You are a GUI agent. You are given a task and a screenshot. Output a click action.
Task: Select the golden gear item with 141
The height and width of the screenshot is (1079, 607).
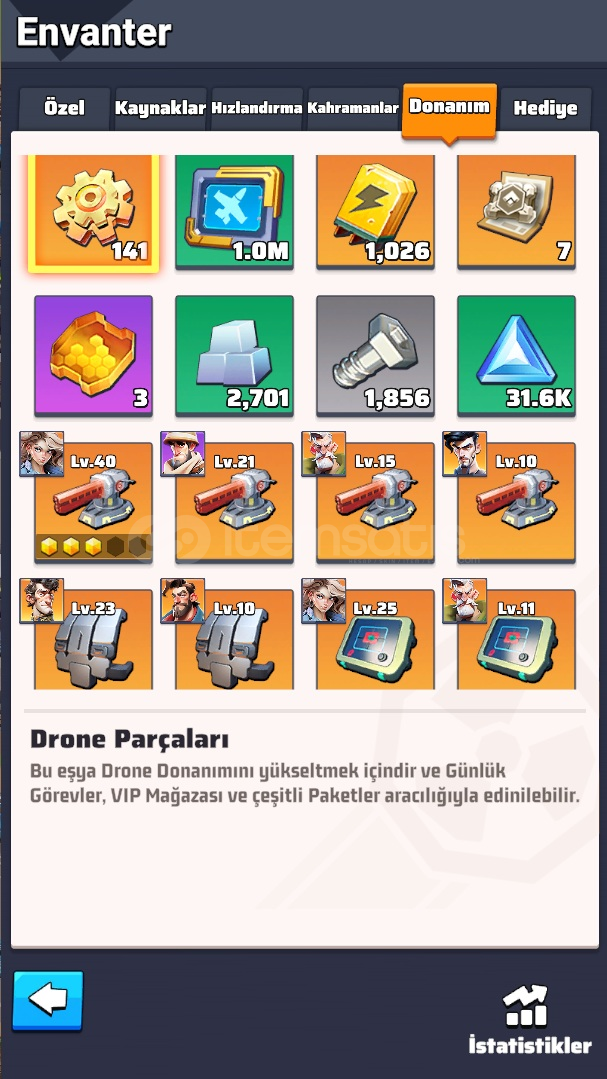(x=94, y=212)
